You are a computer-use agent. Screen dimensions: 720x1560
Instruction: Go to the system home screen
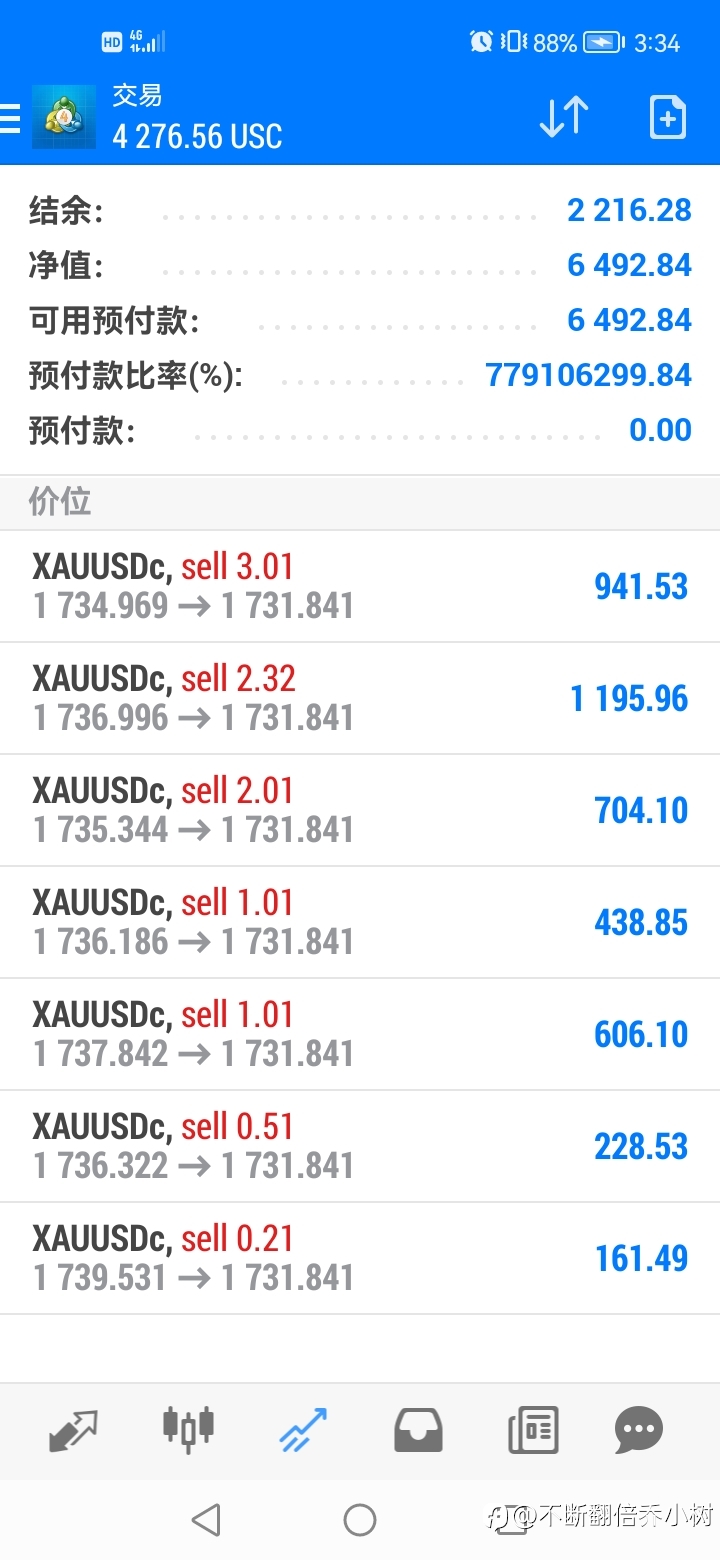[x=360, y=1520]
